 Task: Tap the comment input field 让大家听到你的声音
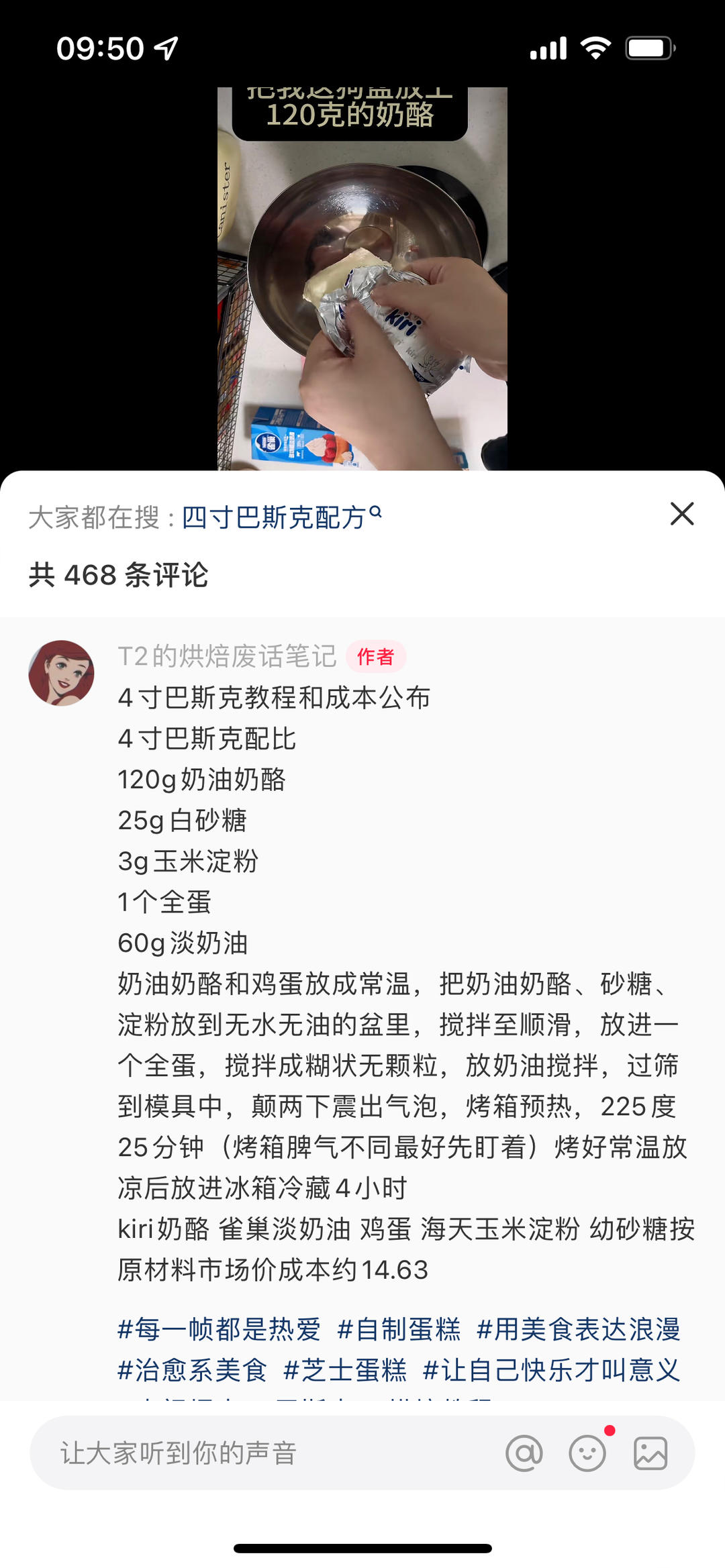click(x=269, y=1453)
